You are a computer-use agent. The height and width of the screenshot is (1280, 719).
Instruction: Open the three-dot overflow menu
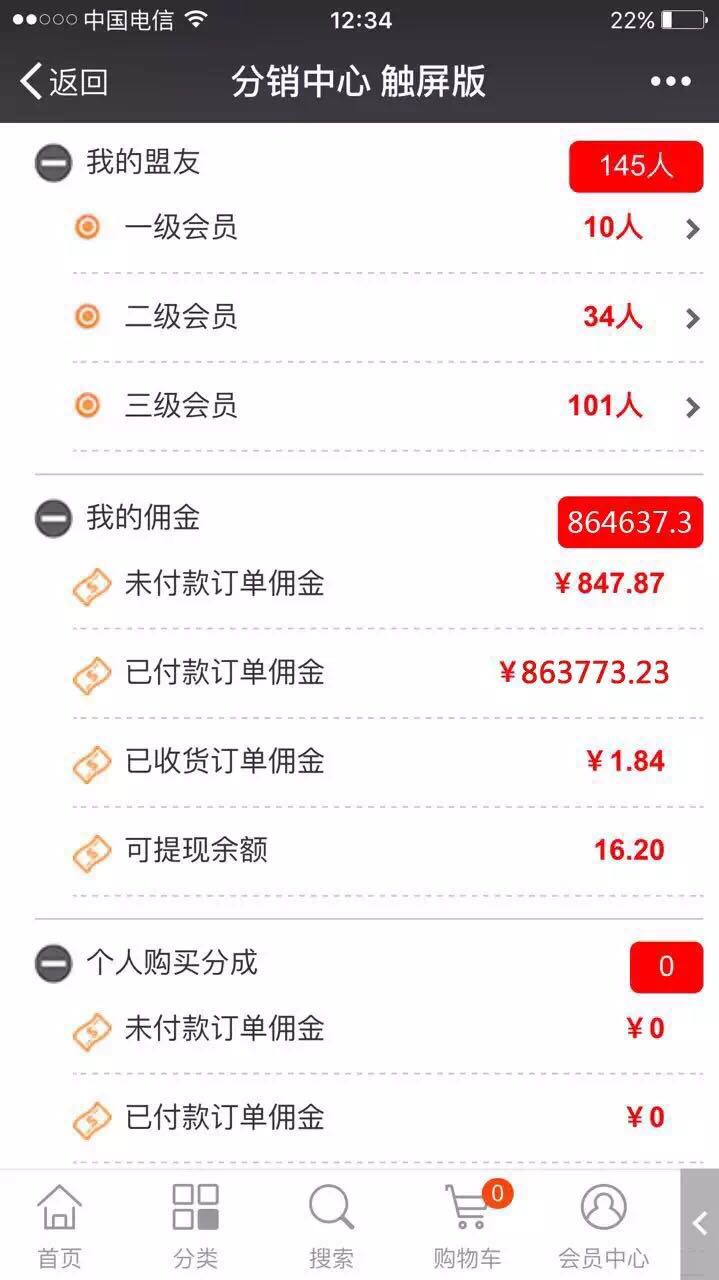(x=670, y=82)
